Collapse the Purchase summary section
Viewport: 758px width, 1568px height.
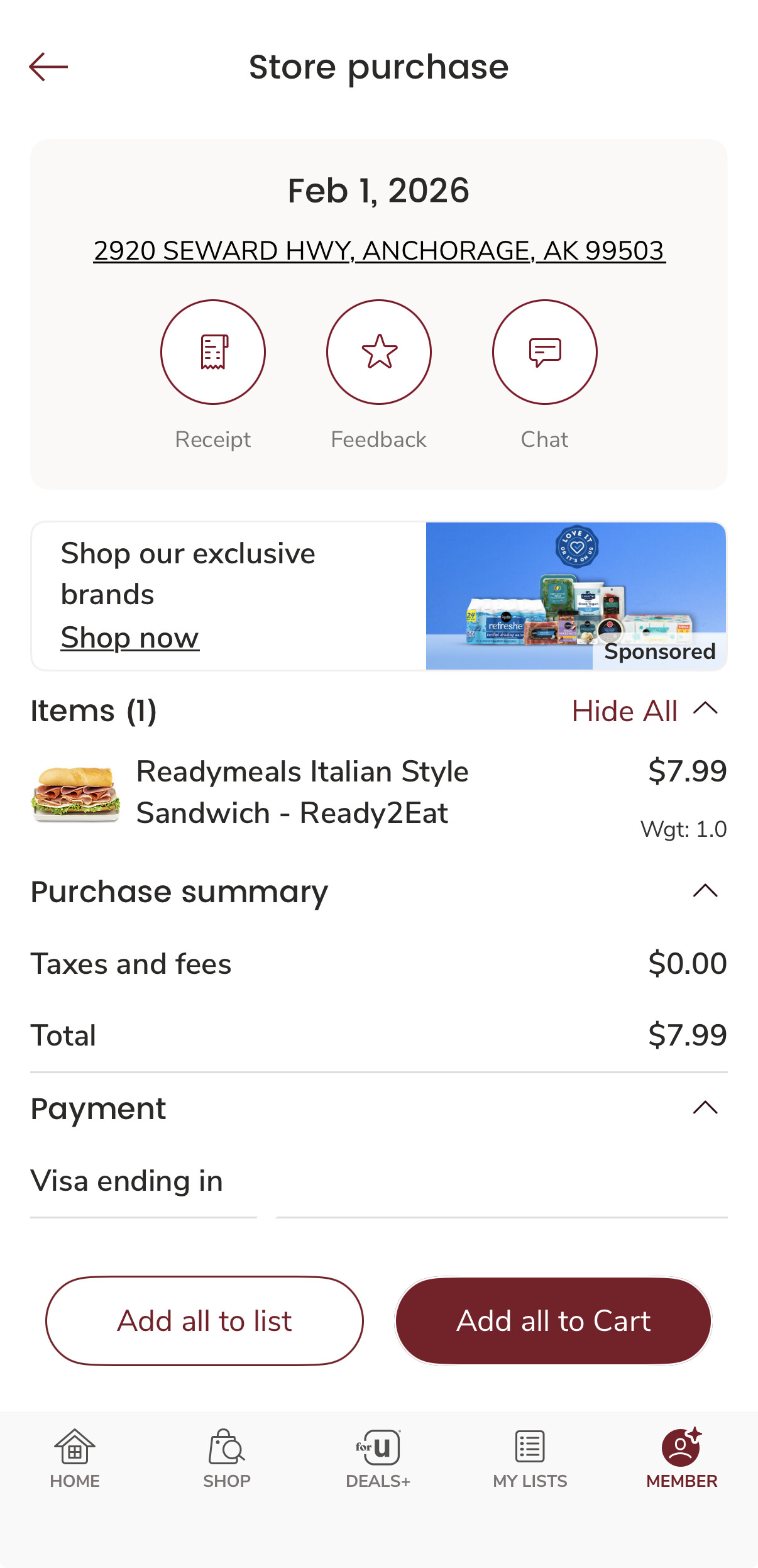[x=705, y=891]
